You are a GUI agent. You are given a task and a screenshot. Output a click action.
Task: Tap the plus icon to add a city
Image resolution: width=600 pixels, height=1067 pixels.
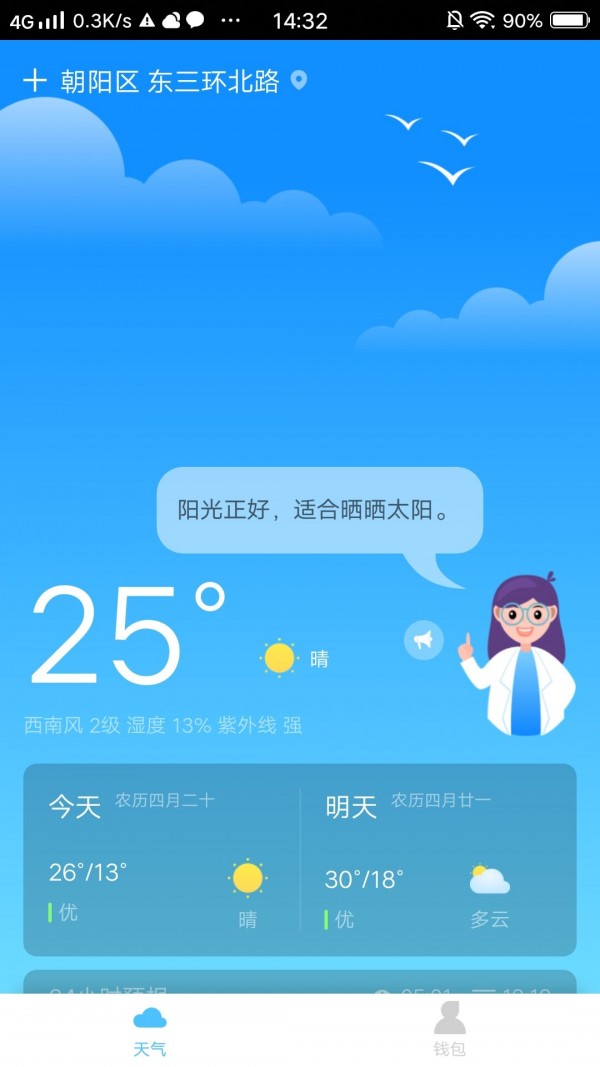(x=35, y=81)
